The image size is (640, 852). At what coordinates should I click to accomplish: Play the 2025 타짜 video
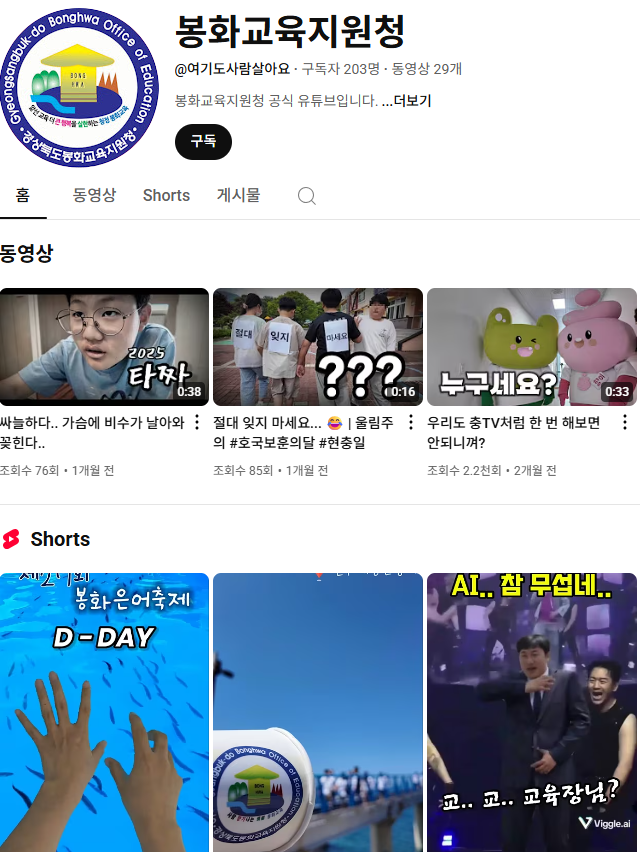104,346
